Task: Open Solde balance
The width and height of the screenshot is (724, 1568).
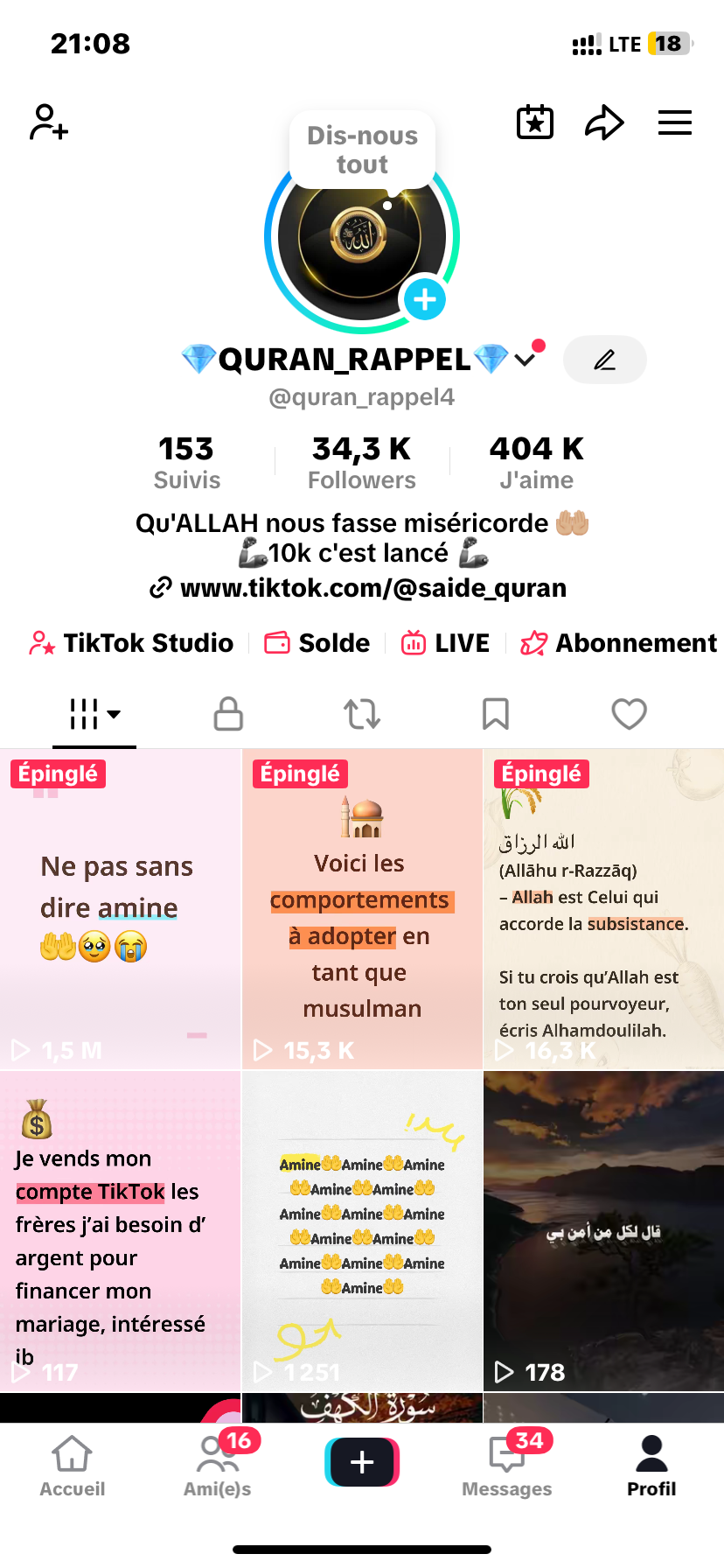Action: click(317, 643)
